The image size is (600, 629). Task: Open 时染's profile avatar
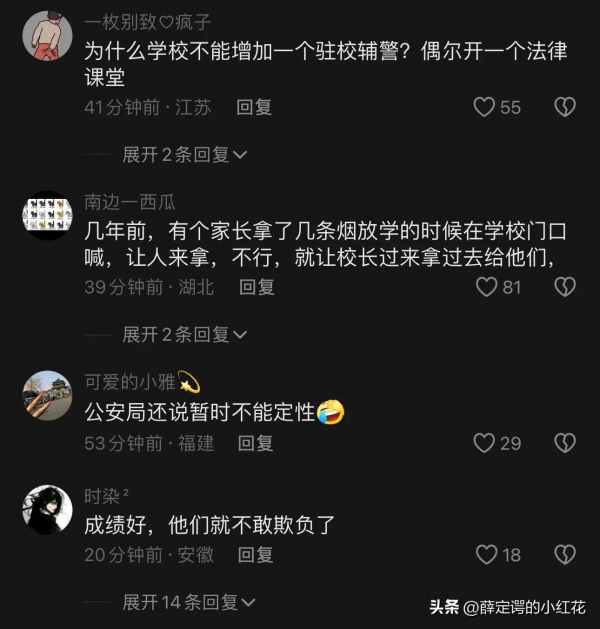pos(46,508)
